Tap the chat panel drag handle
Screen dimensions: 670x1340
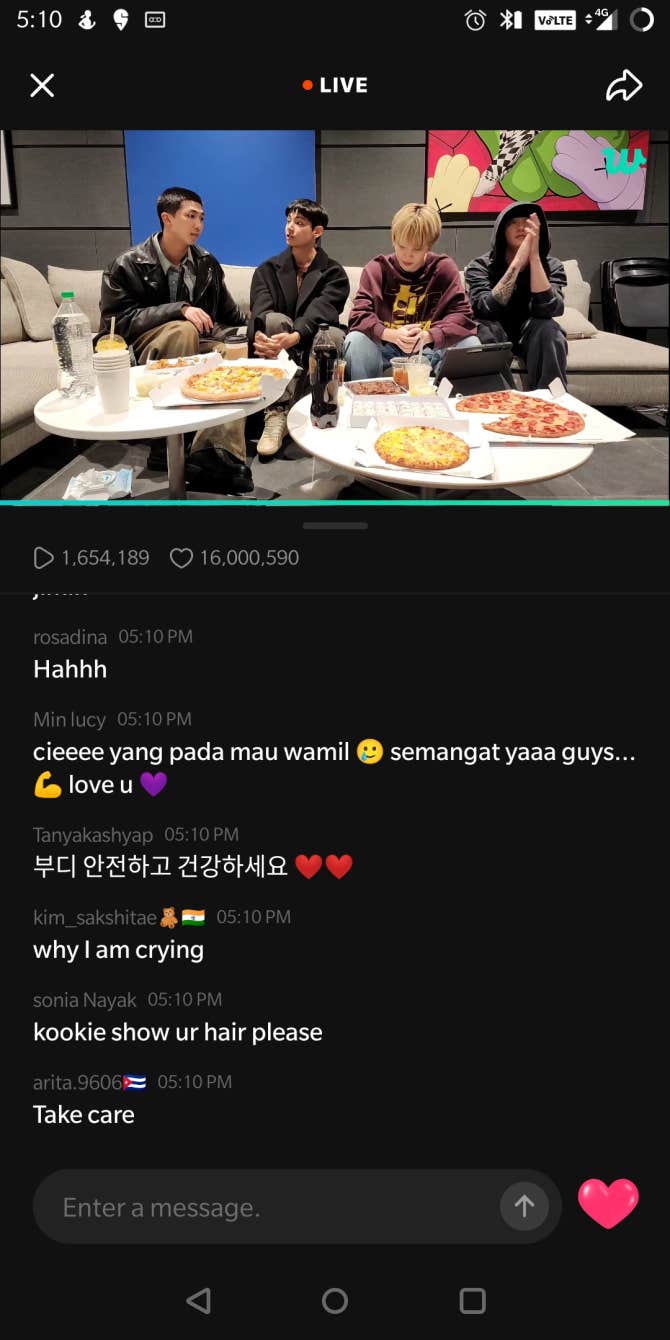(x=335, y=526)
